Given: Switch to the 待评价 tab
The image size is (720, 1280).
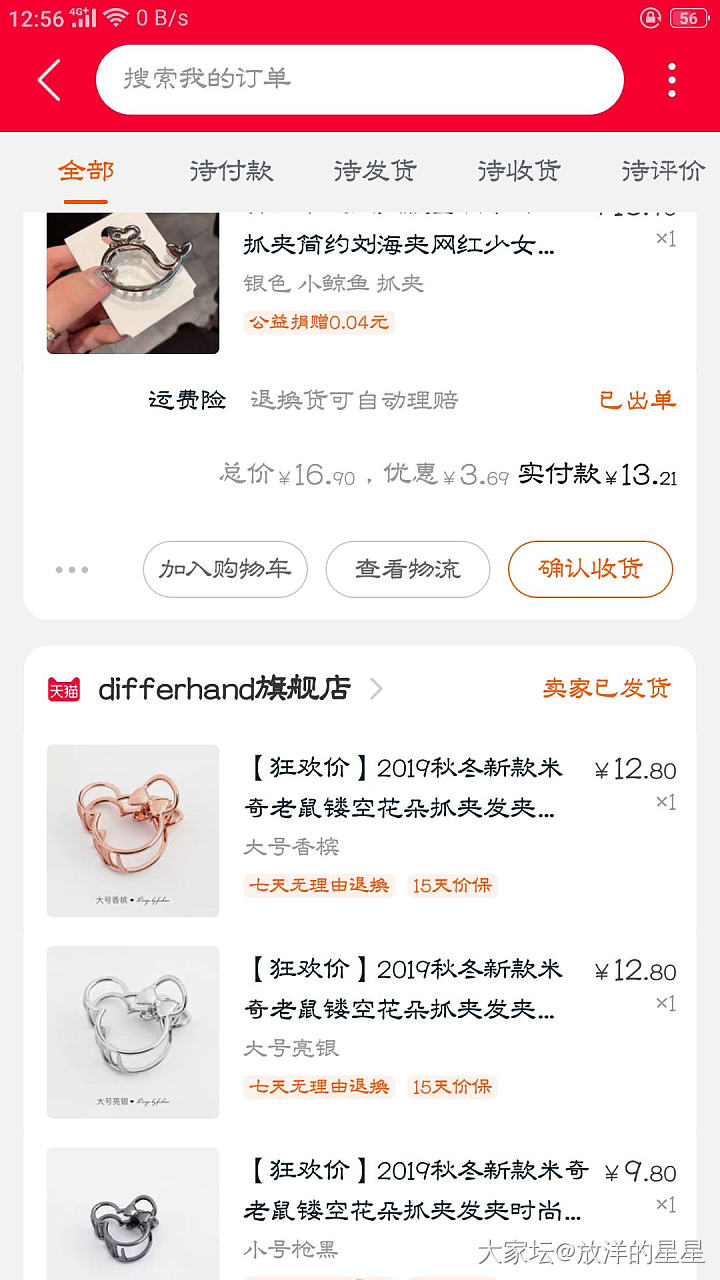Looking at the screenshot, I should [663, 171].
